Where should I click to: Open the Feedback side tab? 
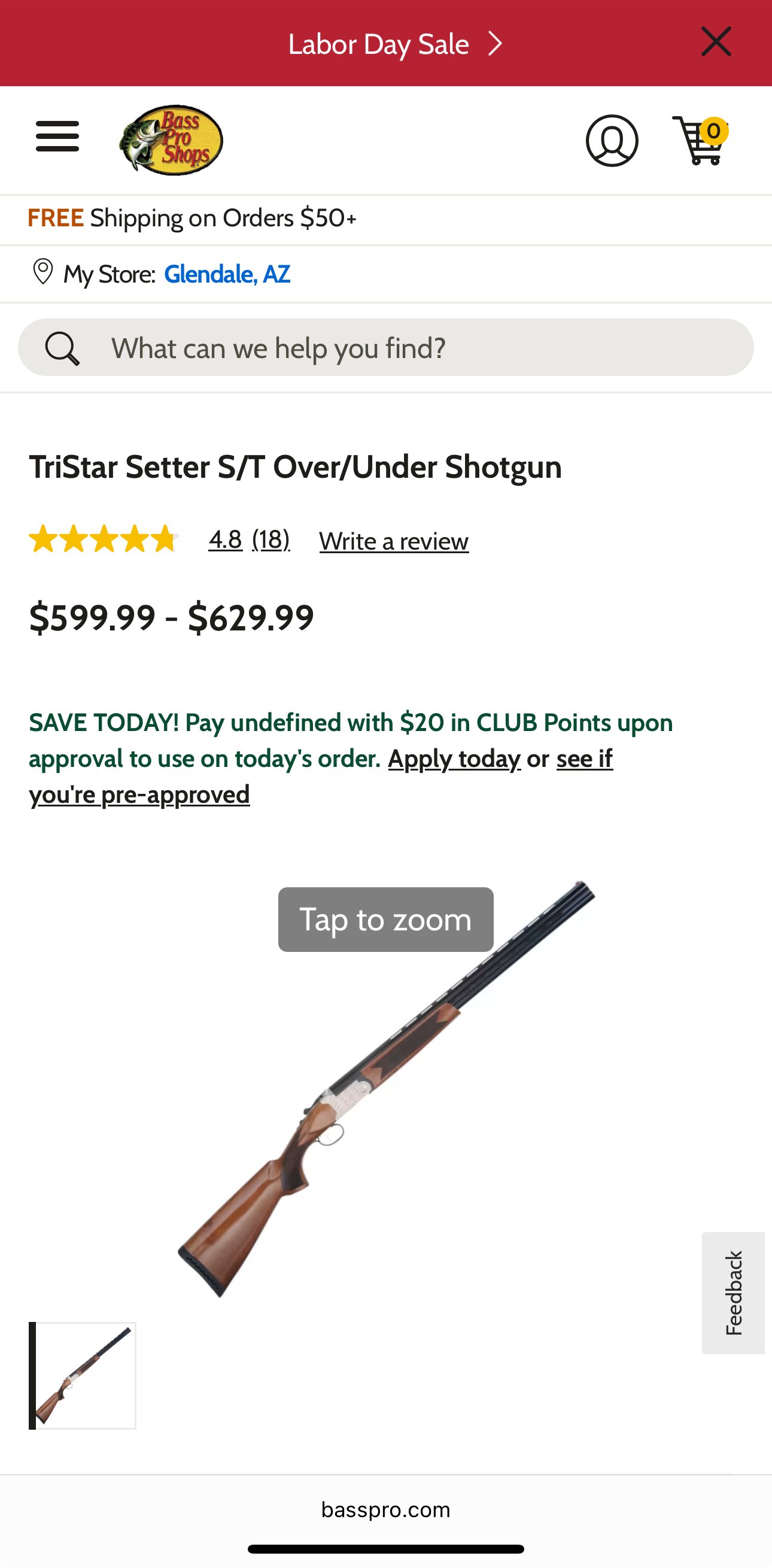[733, 1293]
